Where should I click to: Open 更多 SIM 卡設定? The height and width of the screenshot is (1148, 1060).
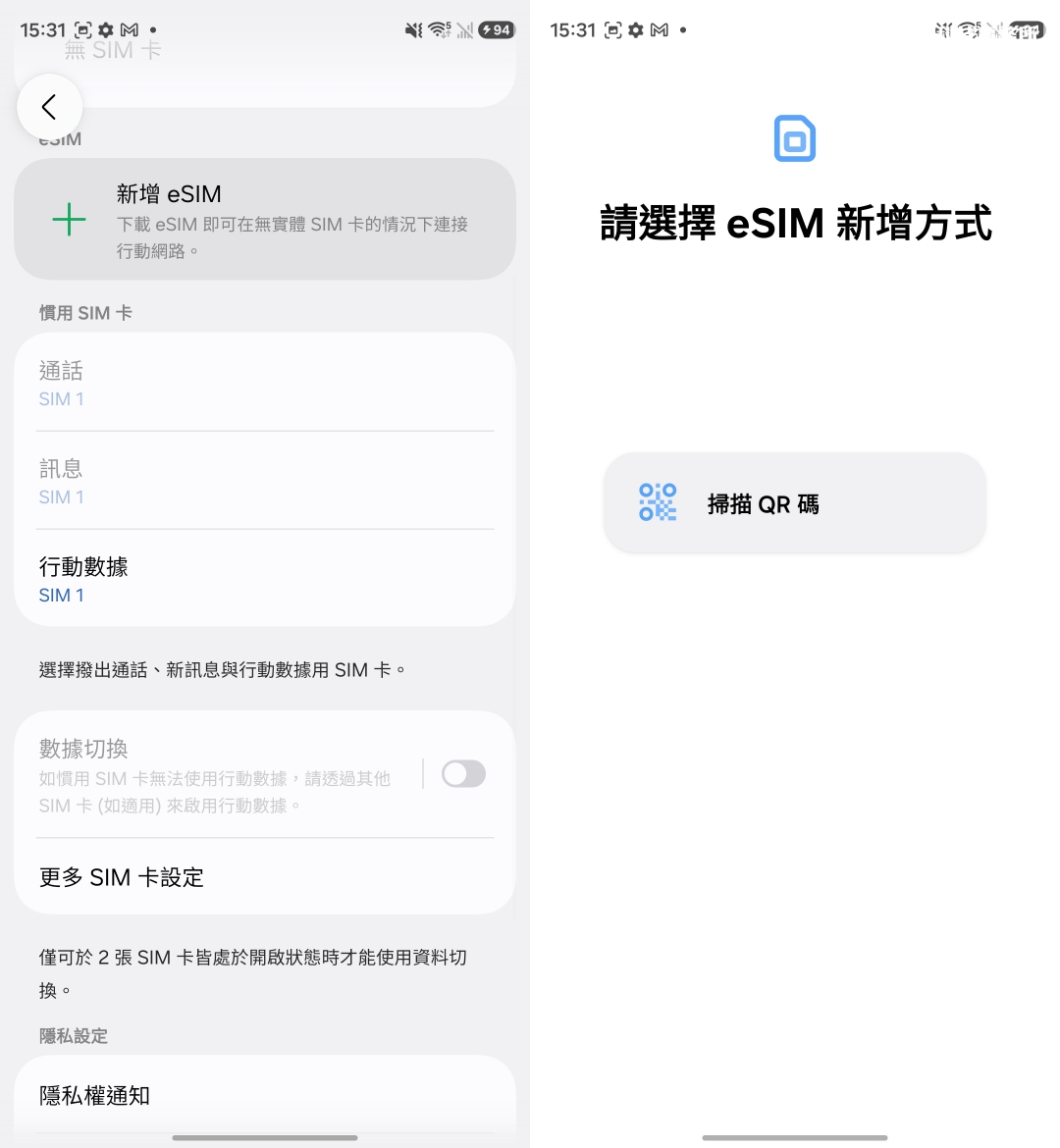point(265,877)
